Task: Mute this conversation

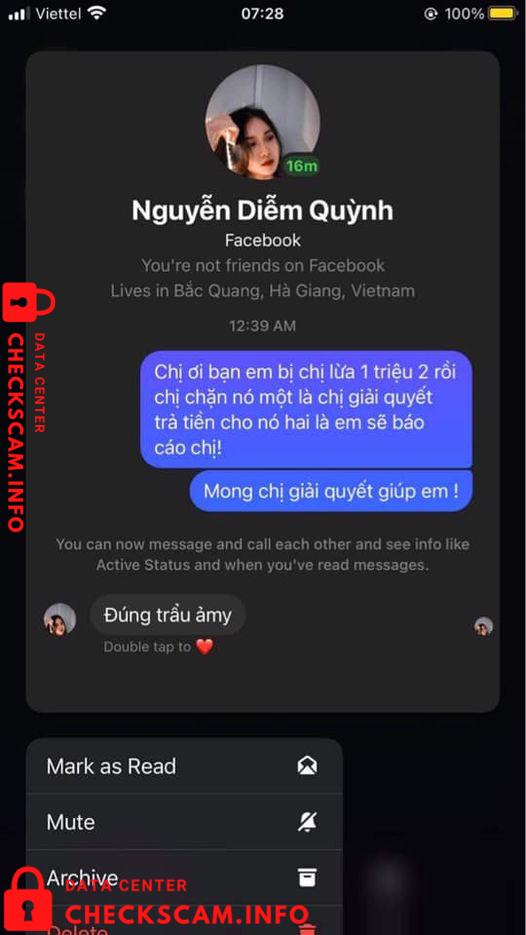Action: pyautogui.click(x=184, y=822)
